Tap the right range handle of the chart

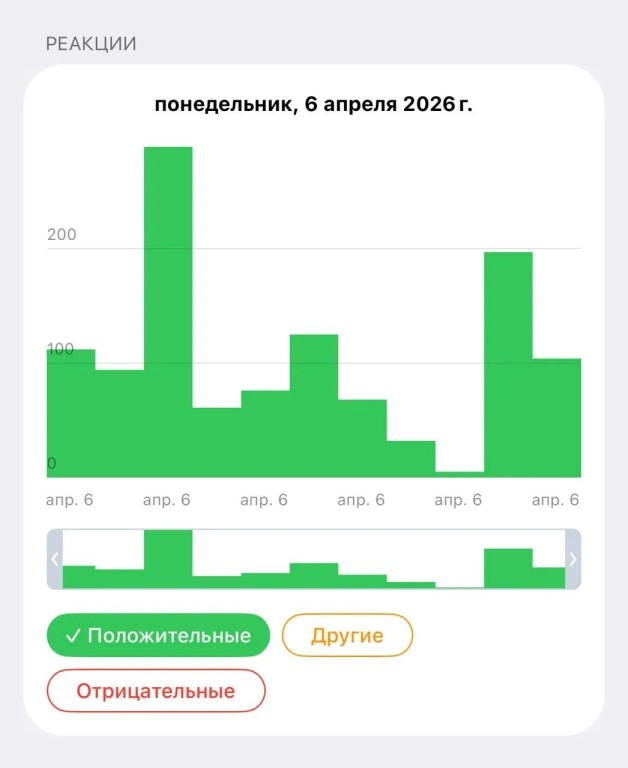tap(573, 559)
